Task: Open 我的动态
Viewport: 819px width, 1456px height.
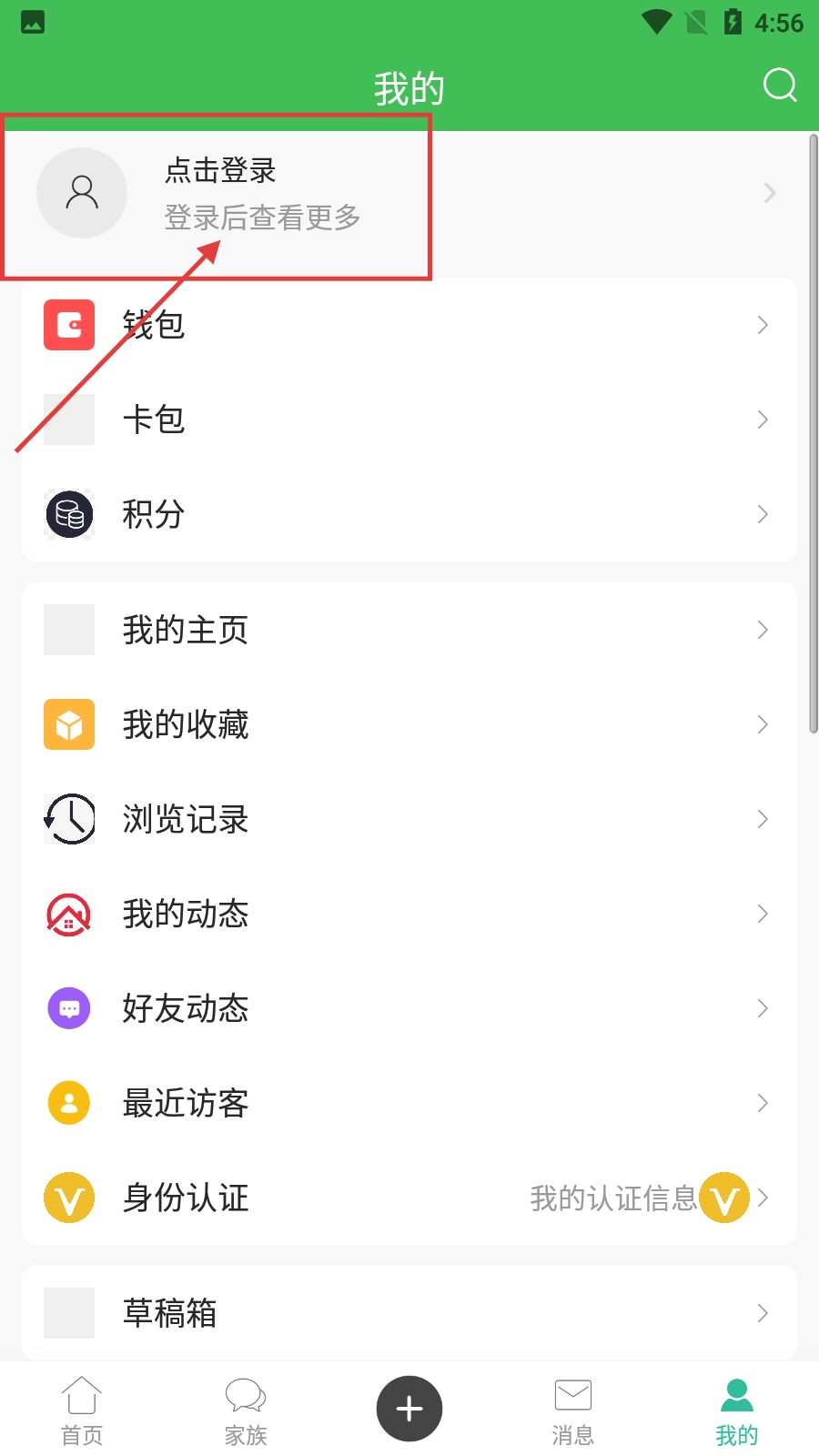Action: pos(409,914)
